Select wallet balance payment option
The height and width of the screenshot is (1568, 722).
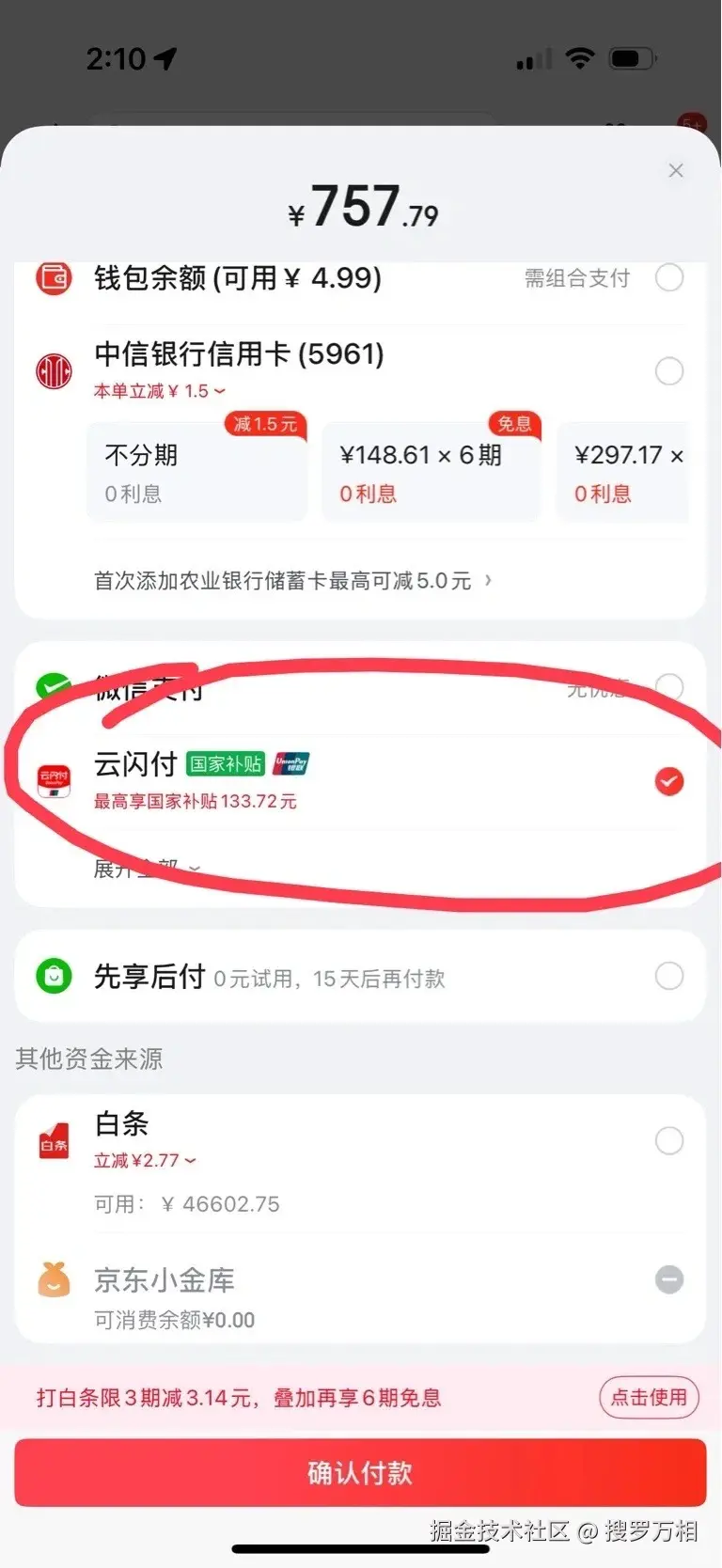pyautogui.click(x=668, y=277)
